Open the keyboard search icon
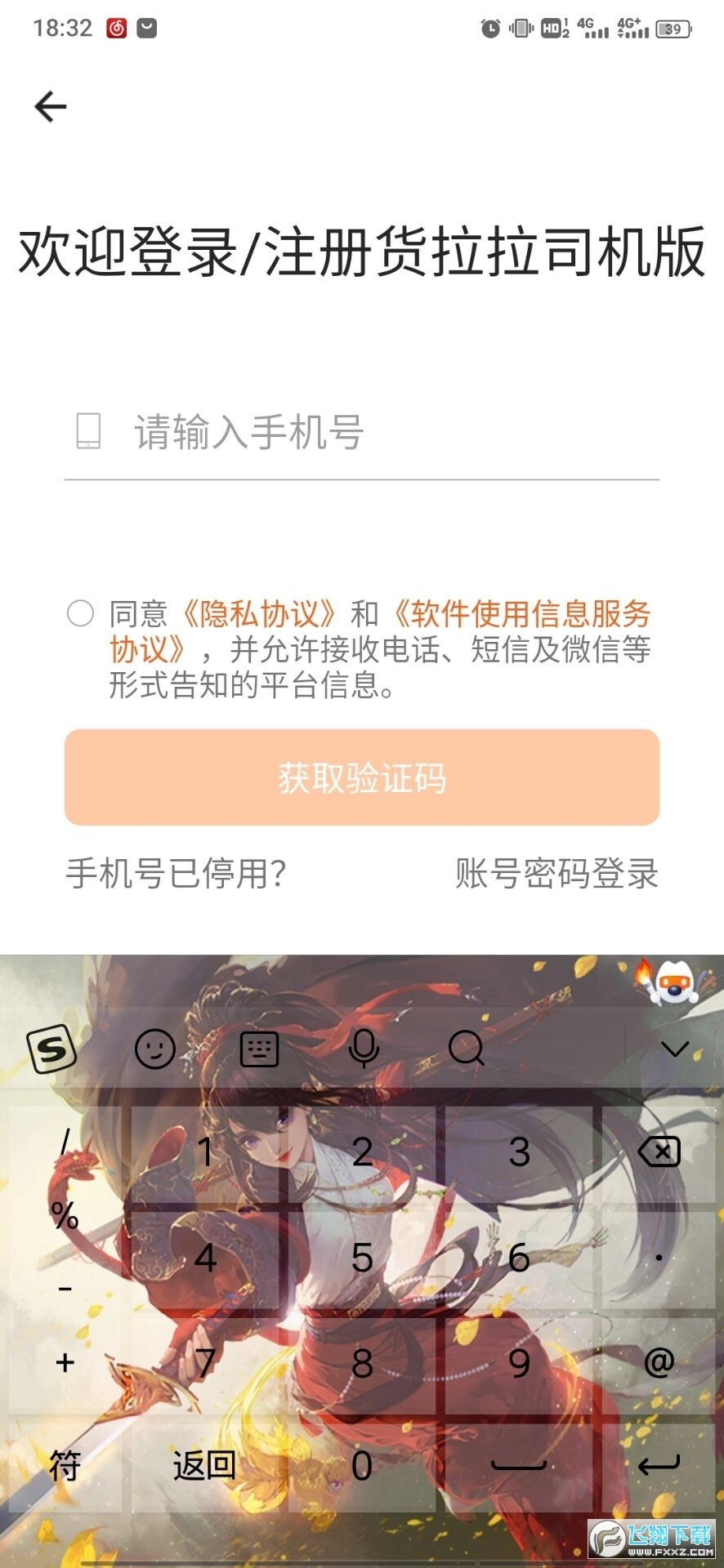Screen dimensions: 724x1568 (467, 1049)
